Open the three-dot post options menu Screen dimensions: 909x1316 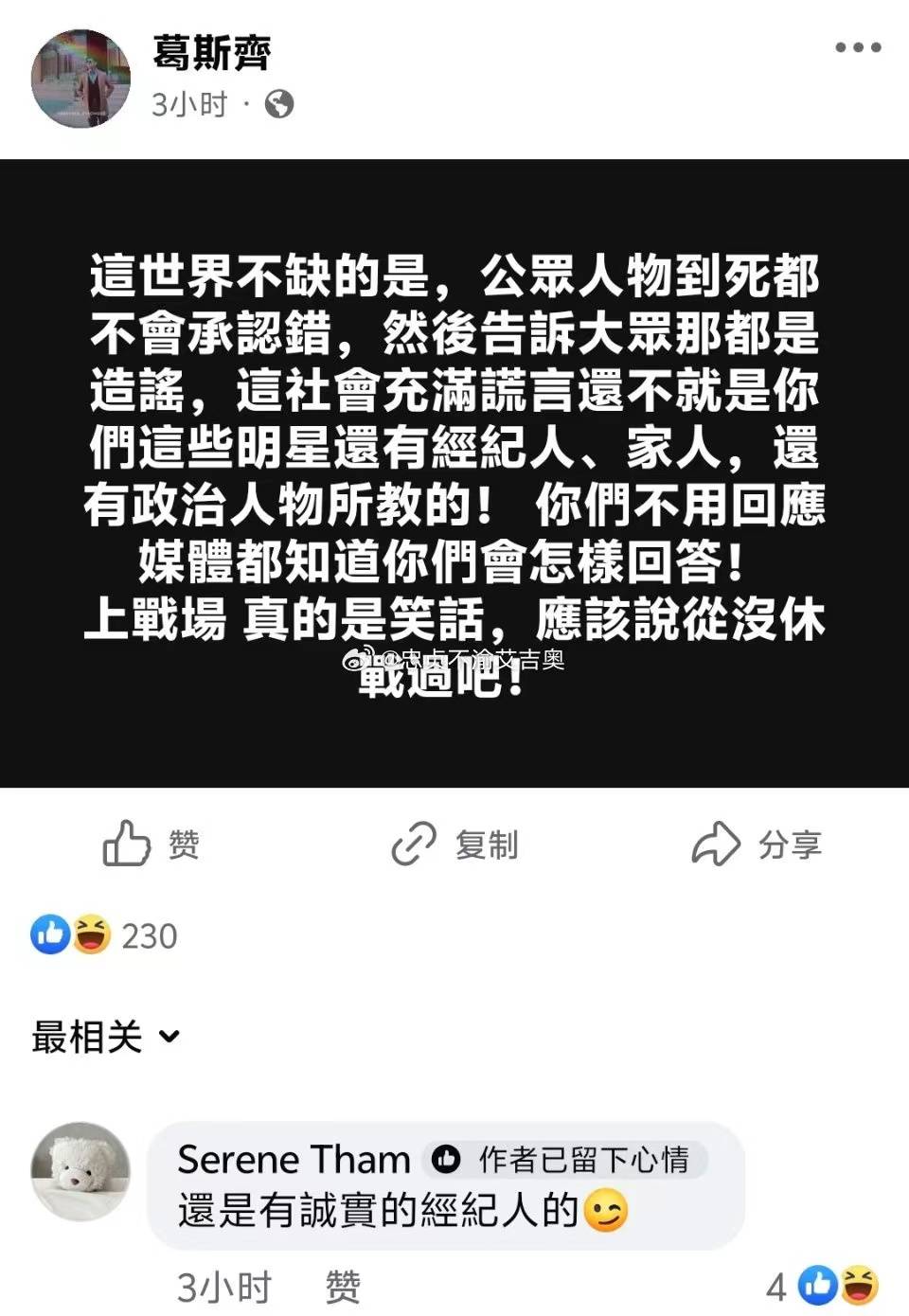858,47
